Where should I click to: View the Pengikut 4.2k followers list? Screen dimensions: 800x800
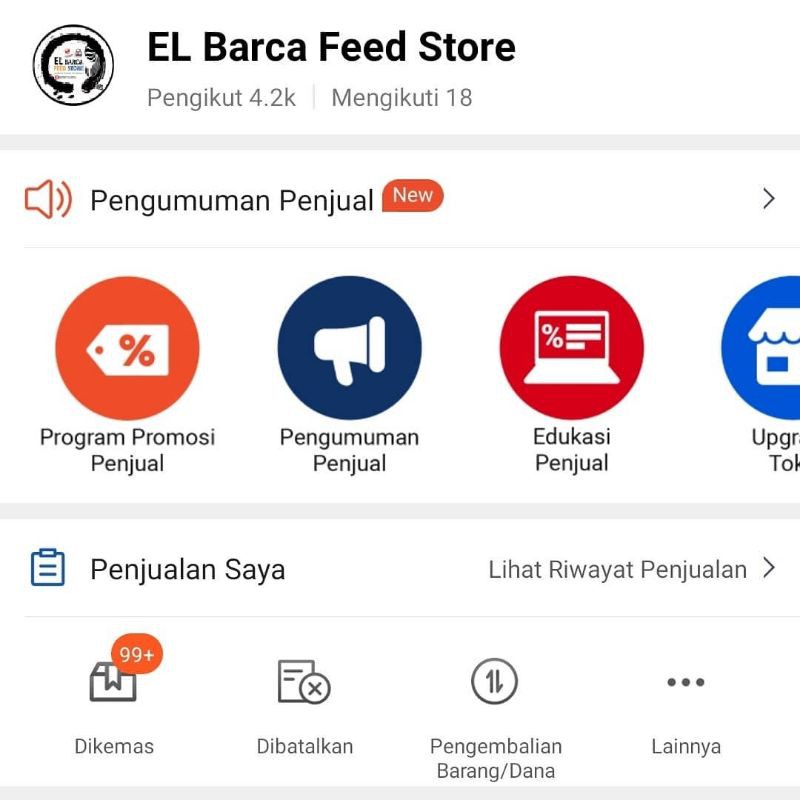(x=221, y=98)
